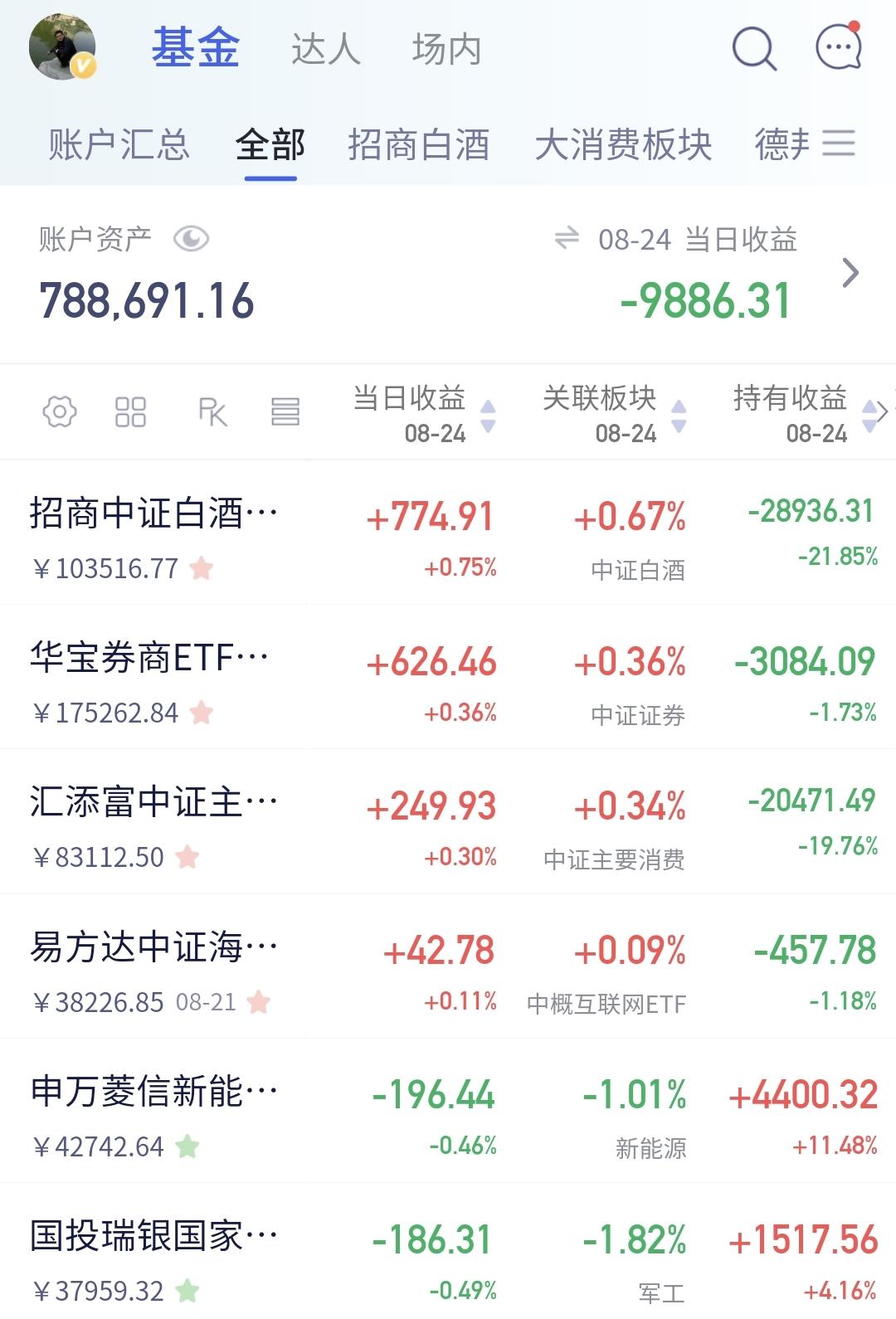Open the 申万菱信新能 fund row
This screenshot has width=896, height=1319.
coord(448,1111)
